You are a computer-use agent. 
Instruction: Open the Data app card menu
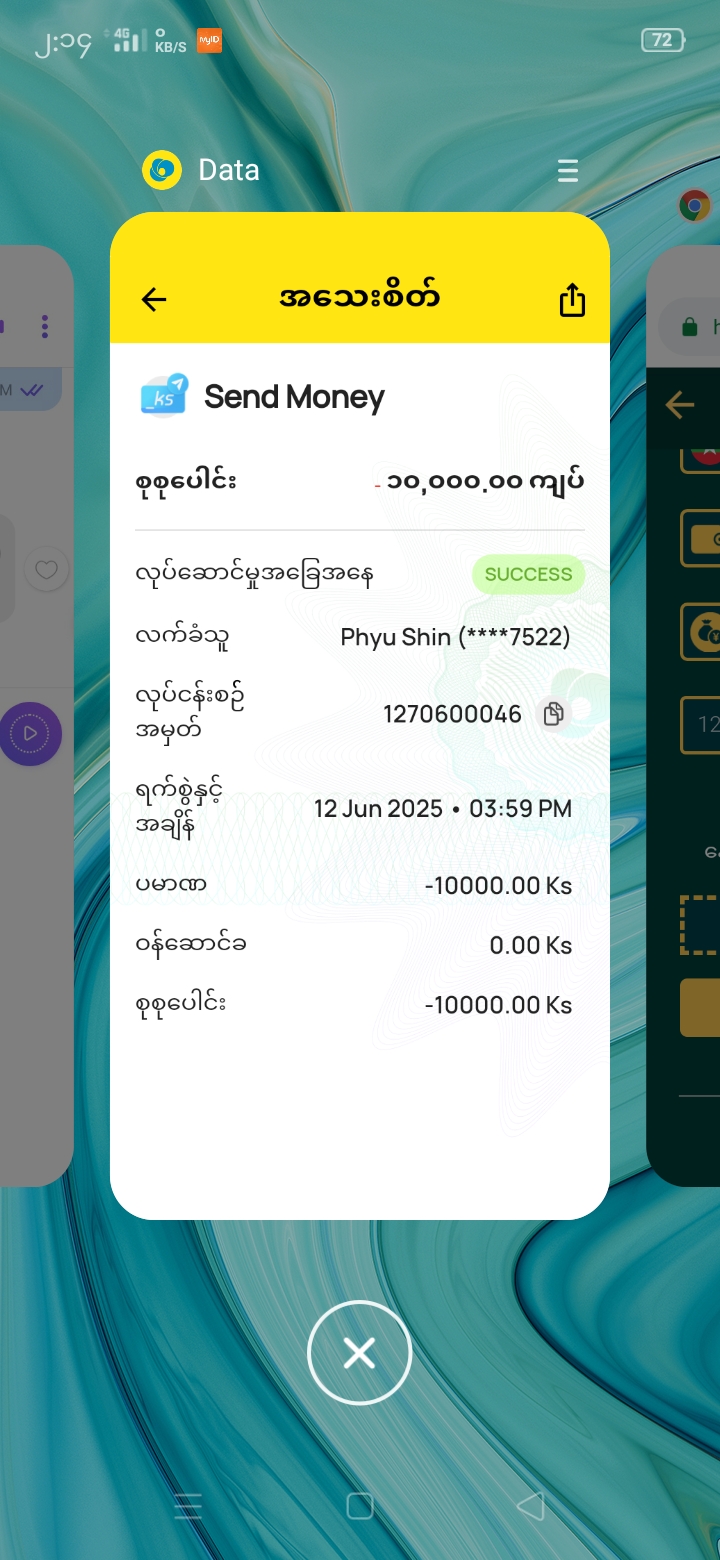click(567, 171)
